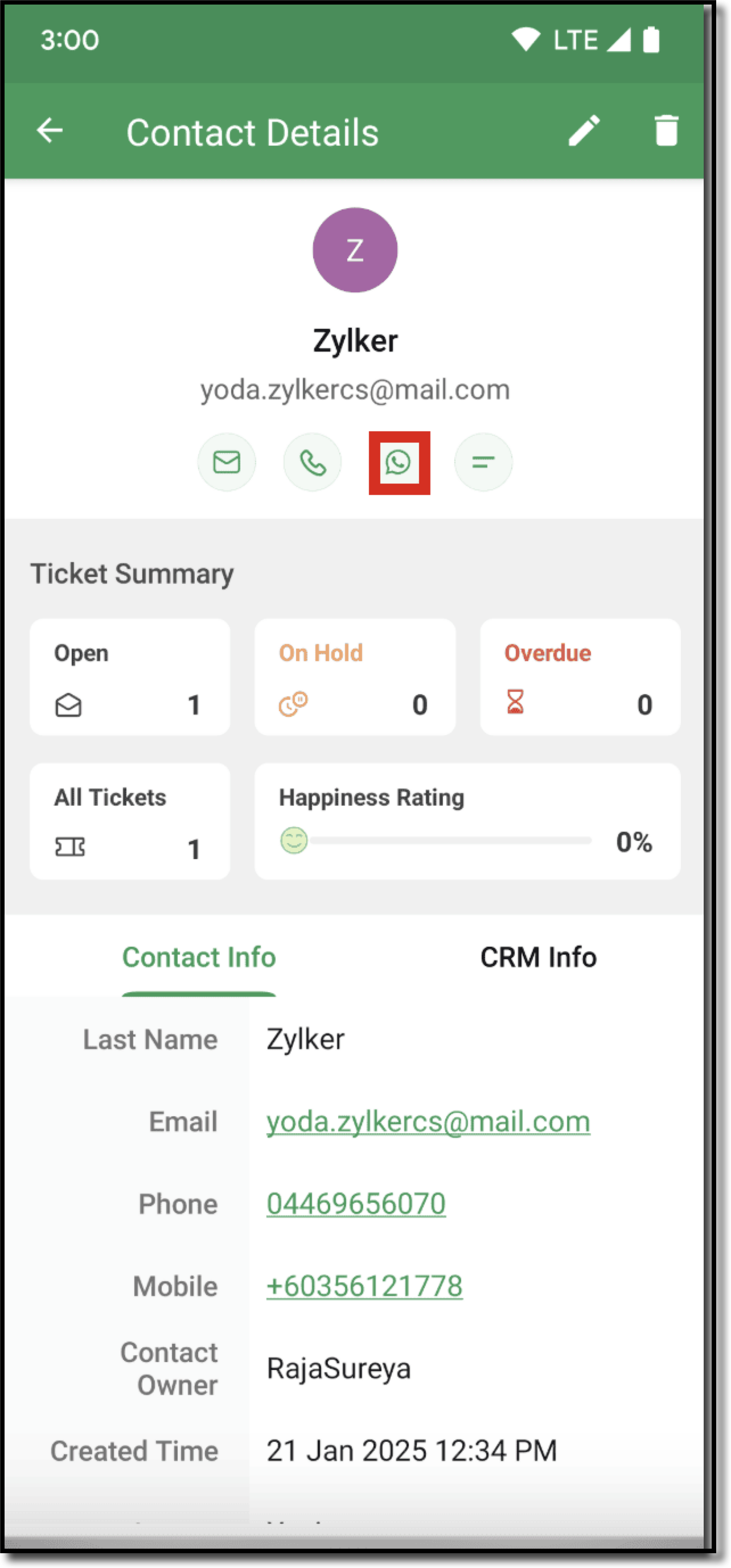This screenshot has height=1568, width=731.
Task: Select the Contact Info tab
Action: click(199, 958)
